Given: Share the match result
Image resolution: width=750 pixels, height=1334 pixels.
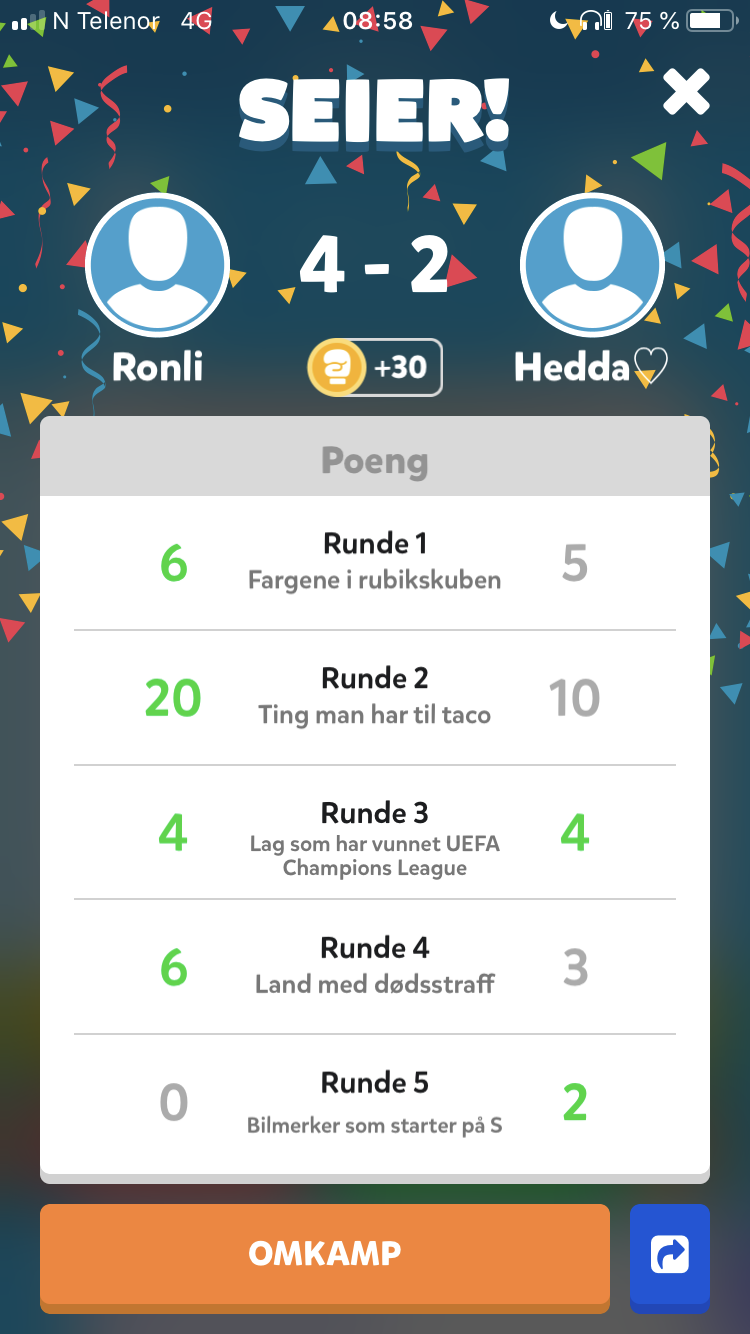Looking at the screenshot, I should [x=669, y=1254].
